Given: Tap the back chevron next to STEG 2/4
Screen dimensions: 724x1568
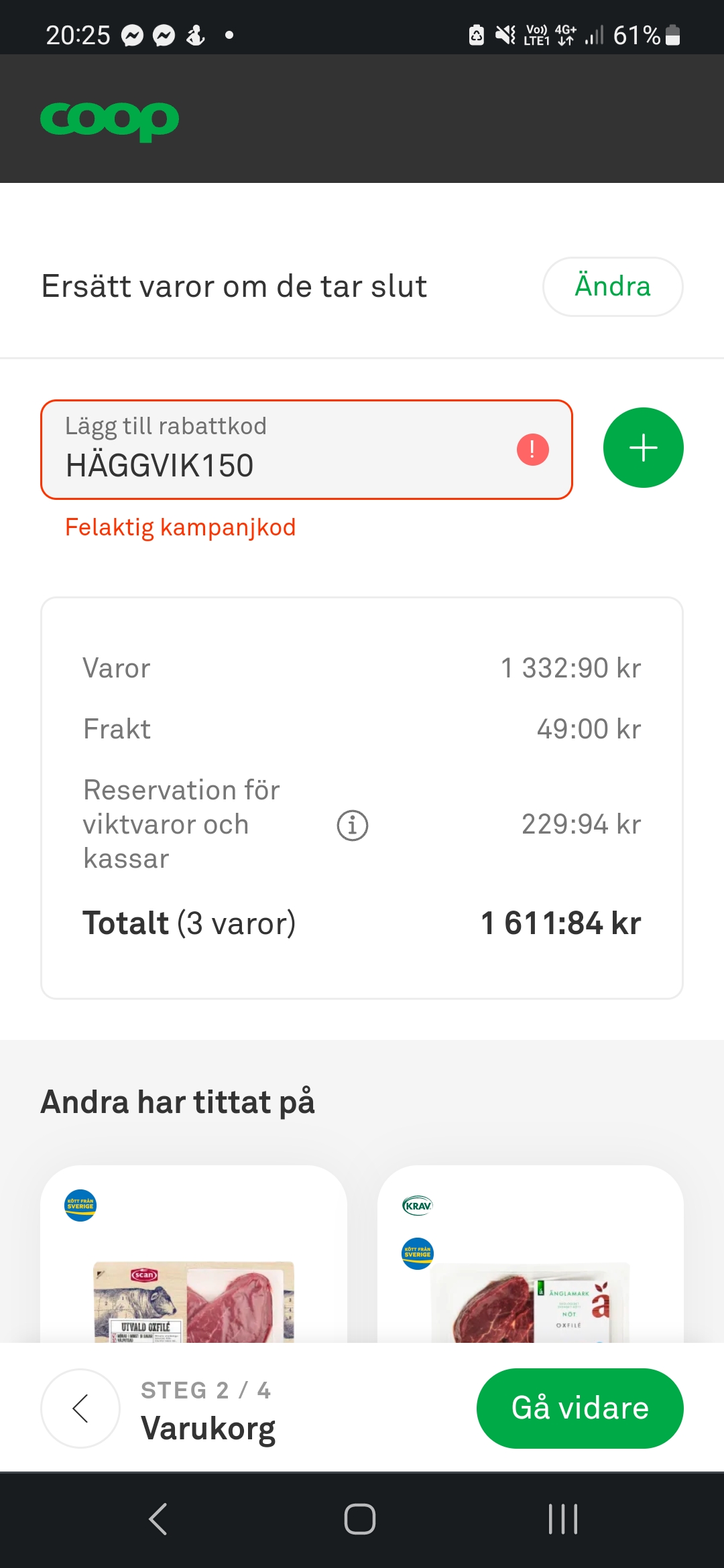Looking at the screenshot, I should (80, 1407).
